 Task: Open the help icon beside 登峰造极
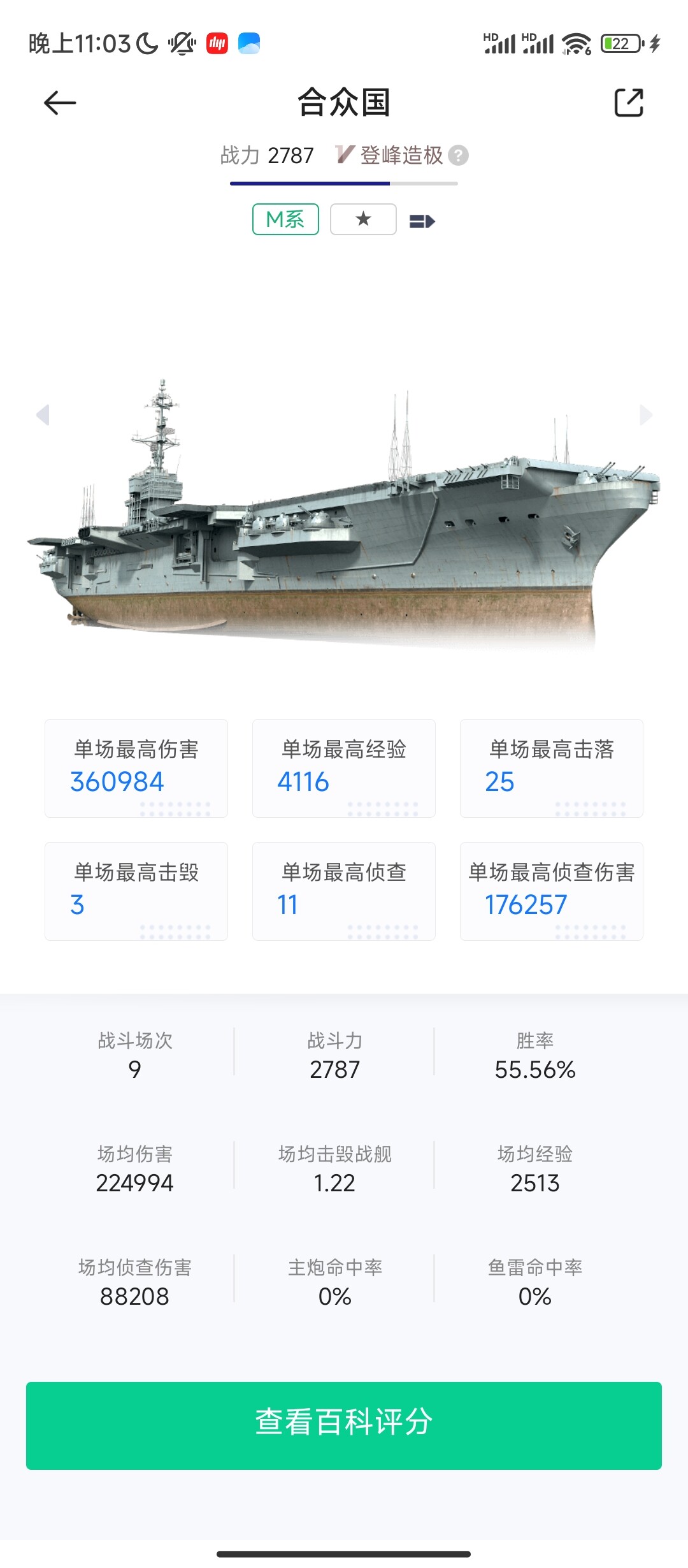click(458, 156)
